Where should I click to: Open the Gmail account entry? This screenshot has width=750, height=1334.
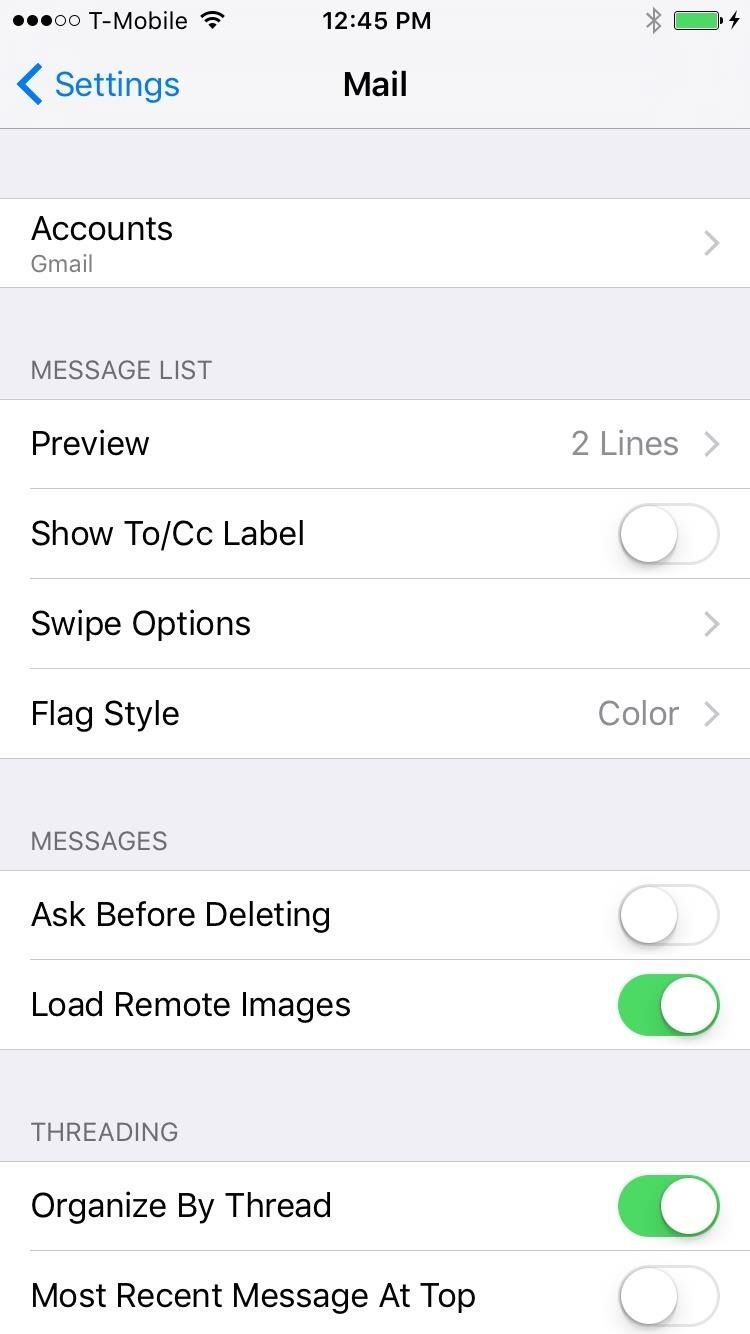pos(375,243)
